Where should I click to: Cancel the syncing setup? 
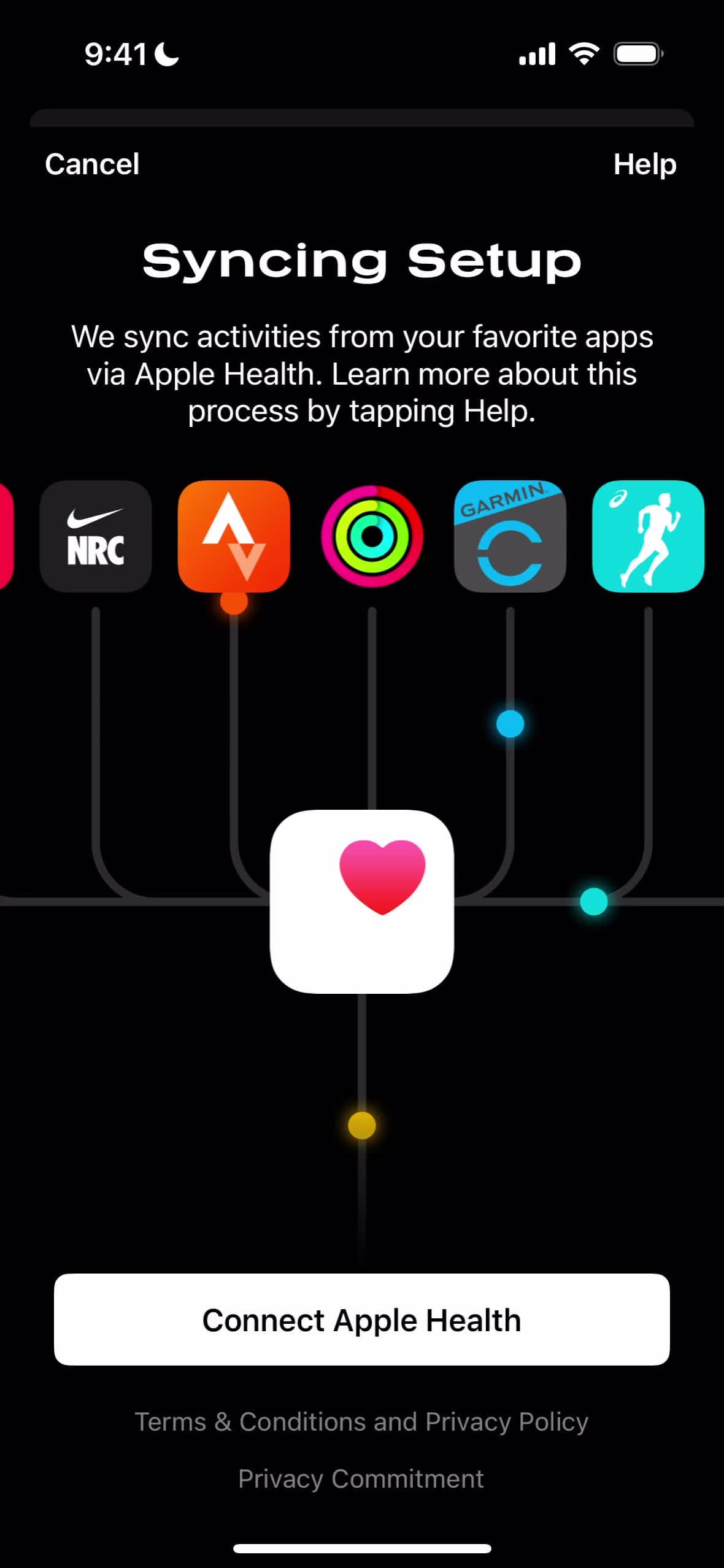(x=92, y=164)
